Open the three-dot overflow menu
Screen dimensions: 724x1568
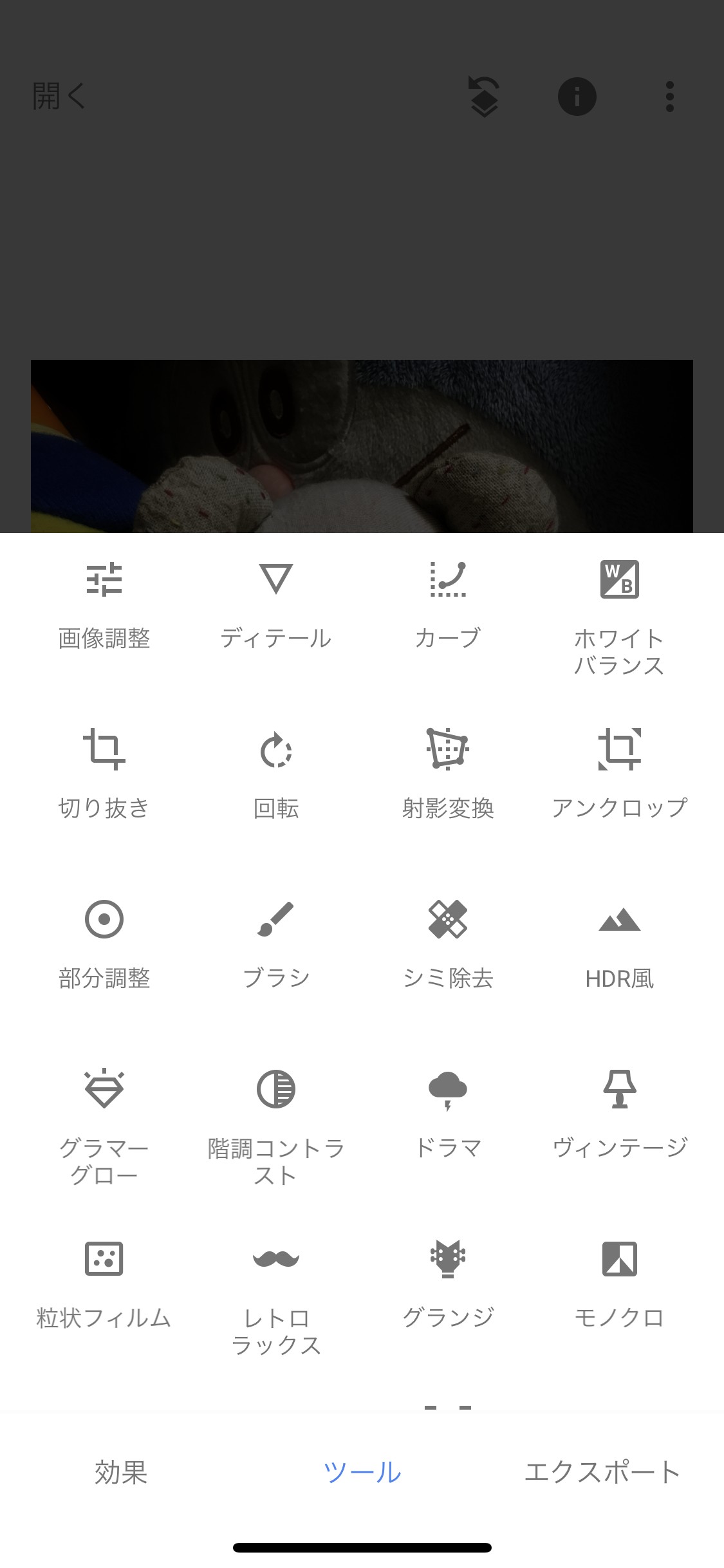pos(669,97)
